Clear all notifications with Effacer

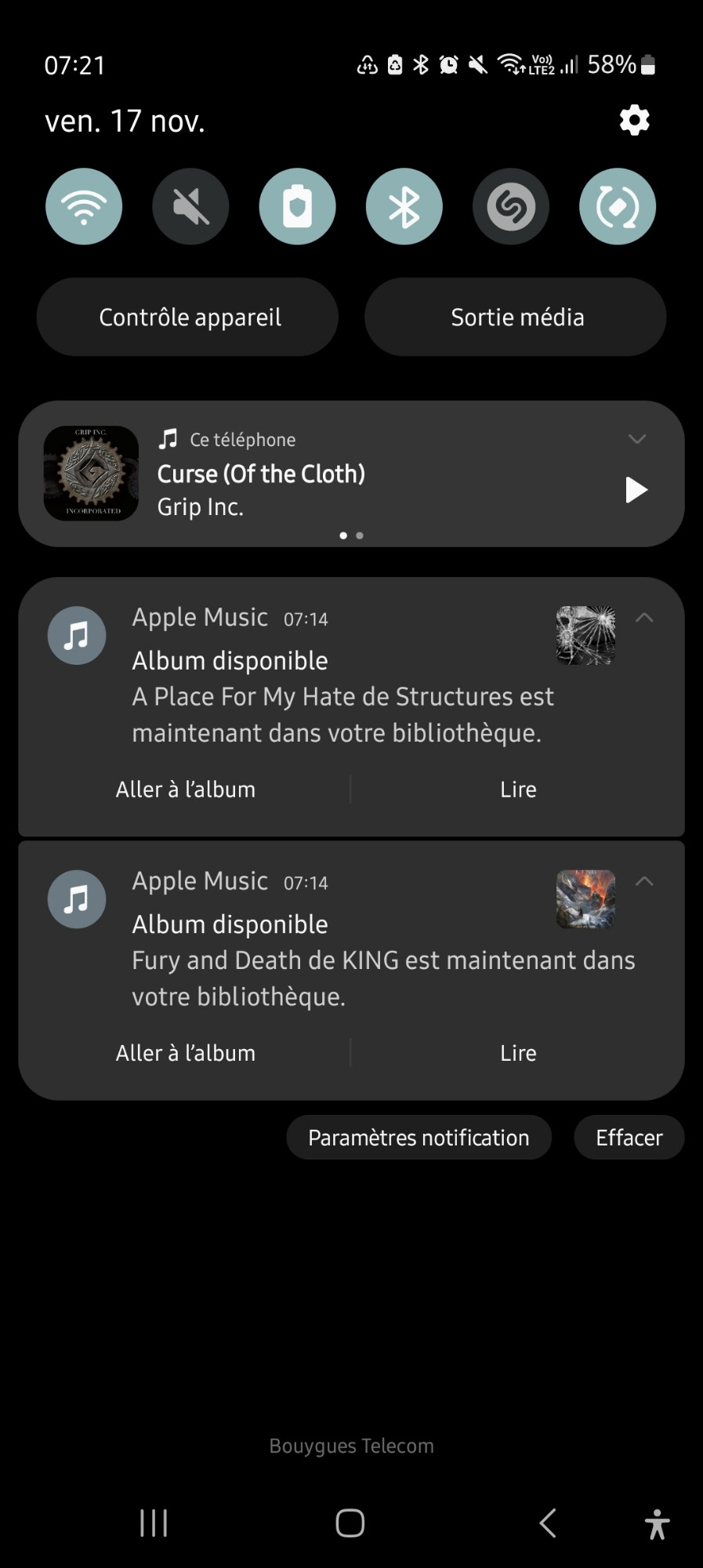[629, 1138]
